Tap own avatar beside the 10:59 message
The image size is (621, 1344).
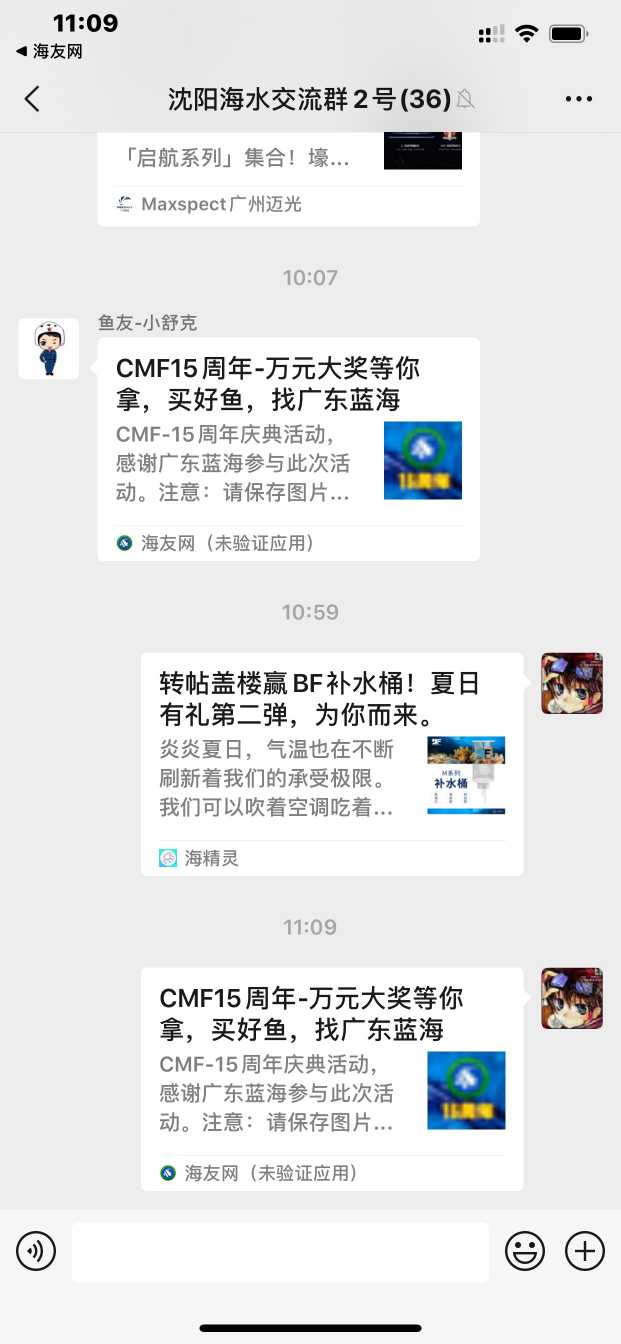(x=572, y=683)
